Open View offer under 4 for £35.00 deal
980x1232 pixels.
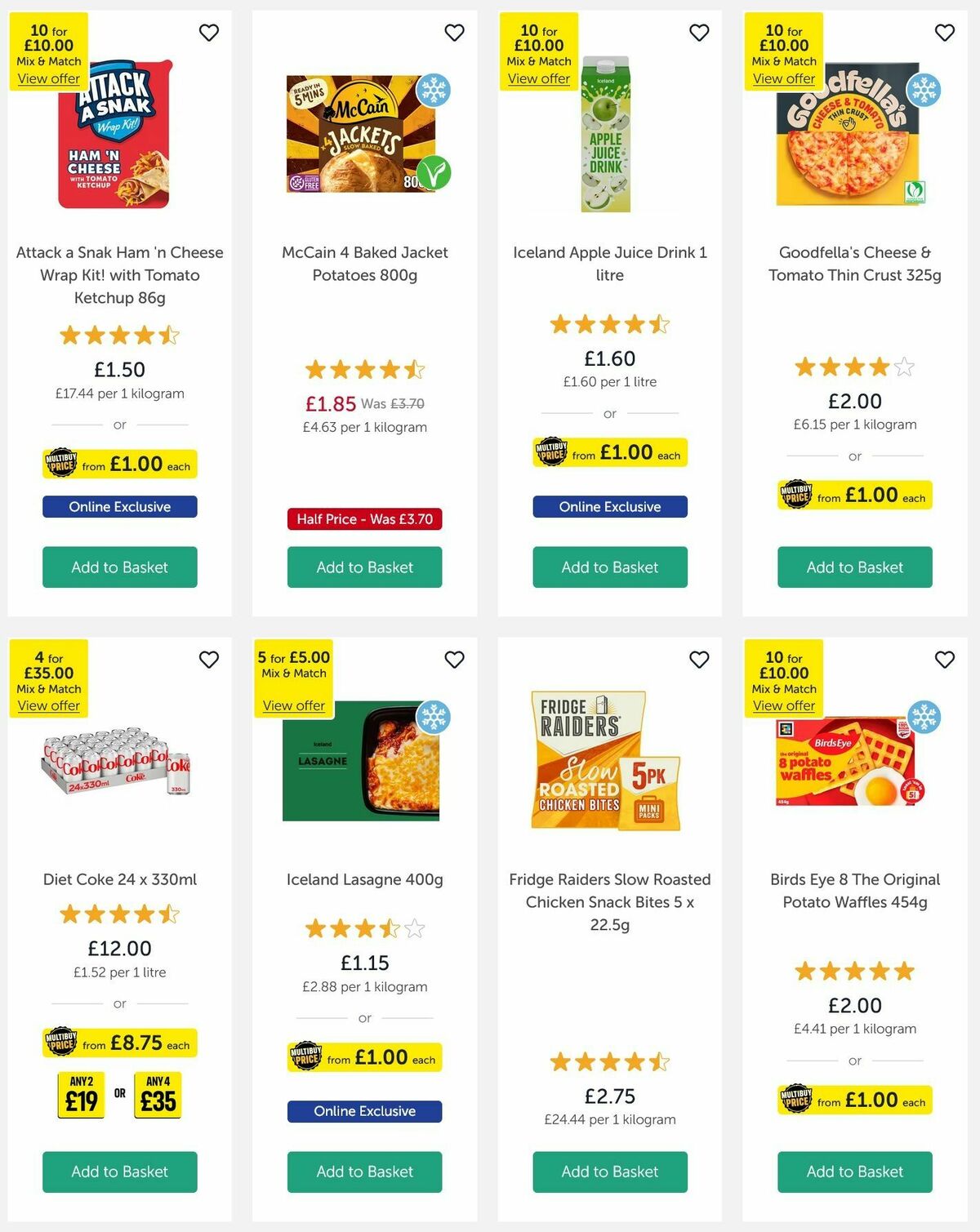click(49, 705)
